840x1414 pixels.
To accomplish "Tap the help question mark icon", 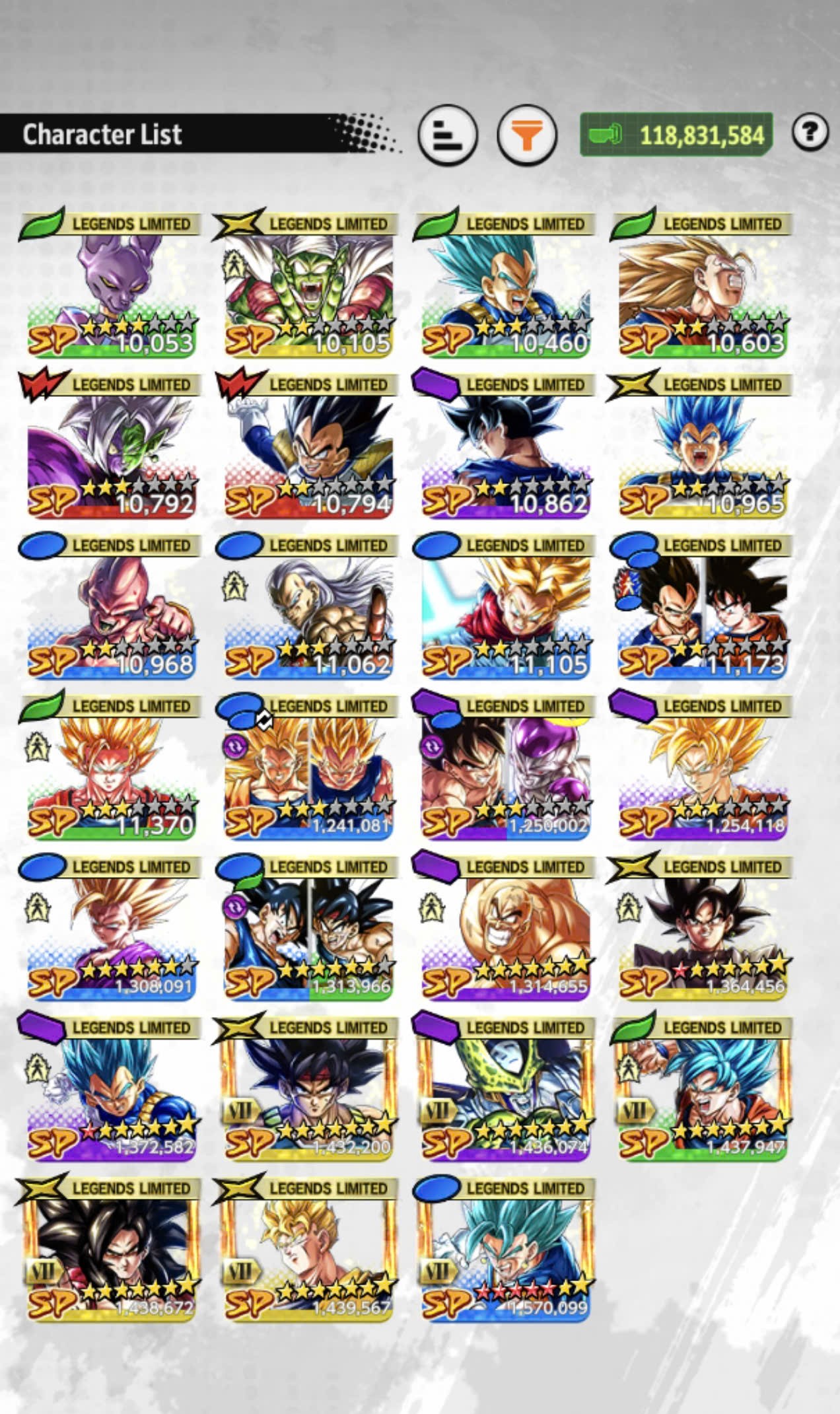I will [810, 132].
